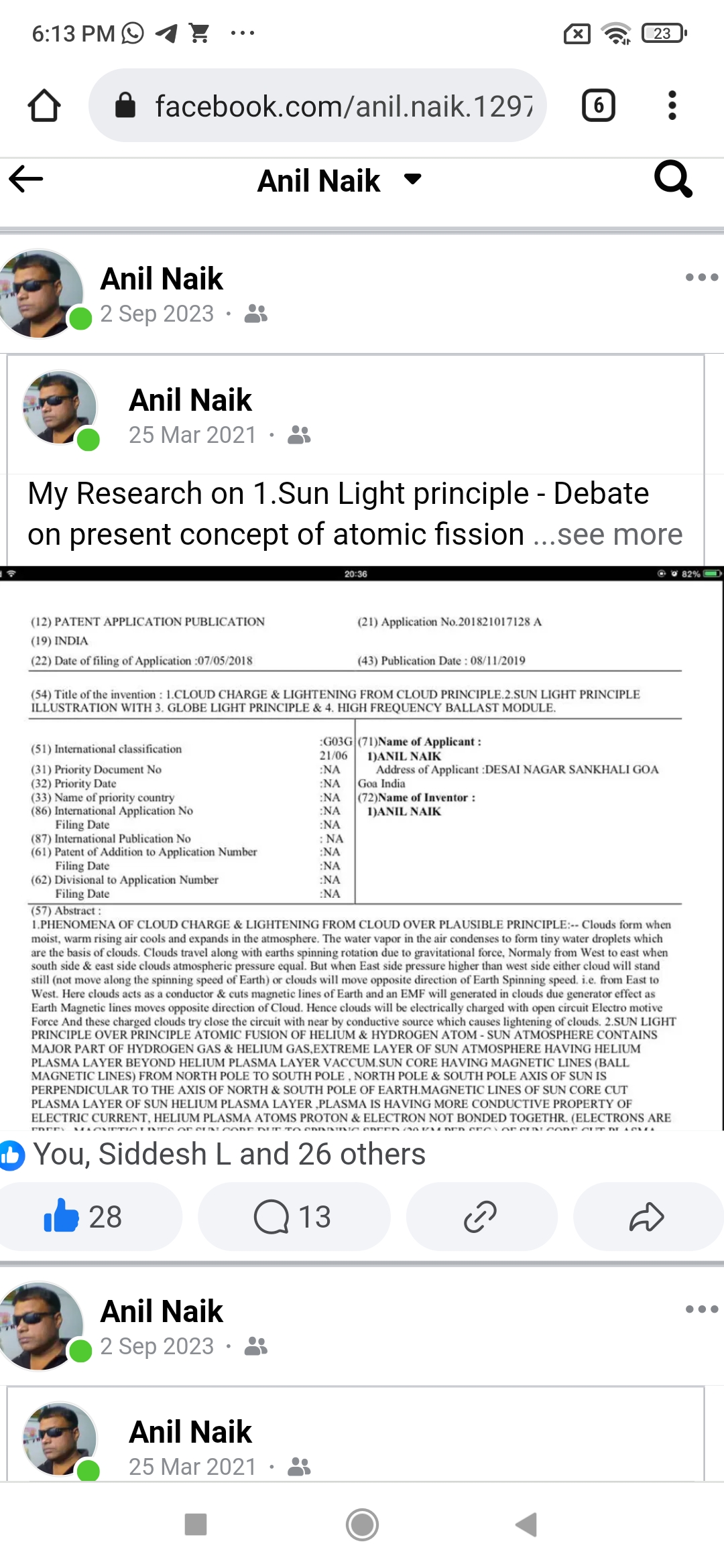The image size is (724, 1568).
Task: Go to the browser home page
Action: [44, 106]
